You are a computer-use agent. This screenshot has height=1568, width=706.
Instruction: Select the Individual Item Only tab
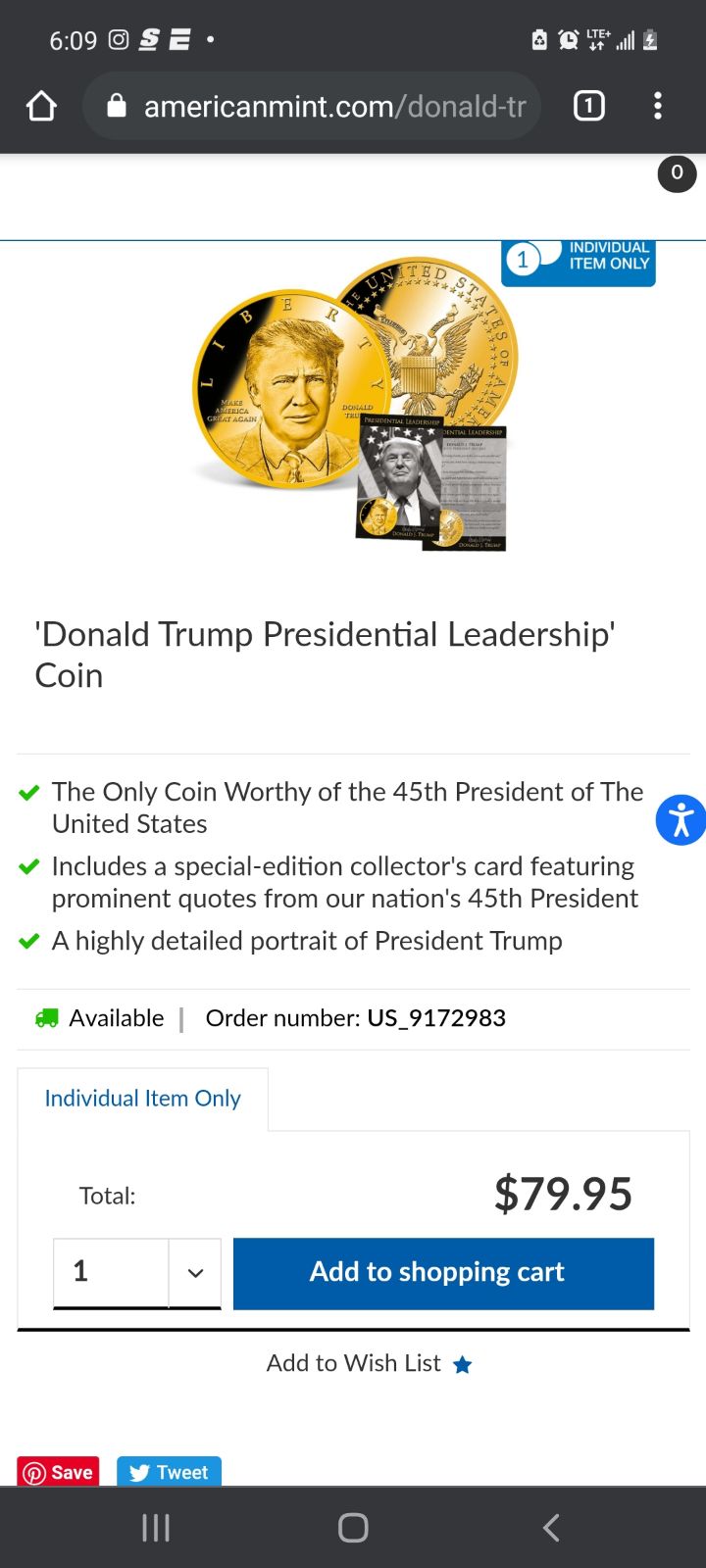click(x=143, y=1099)
